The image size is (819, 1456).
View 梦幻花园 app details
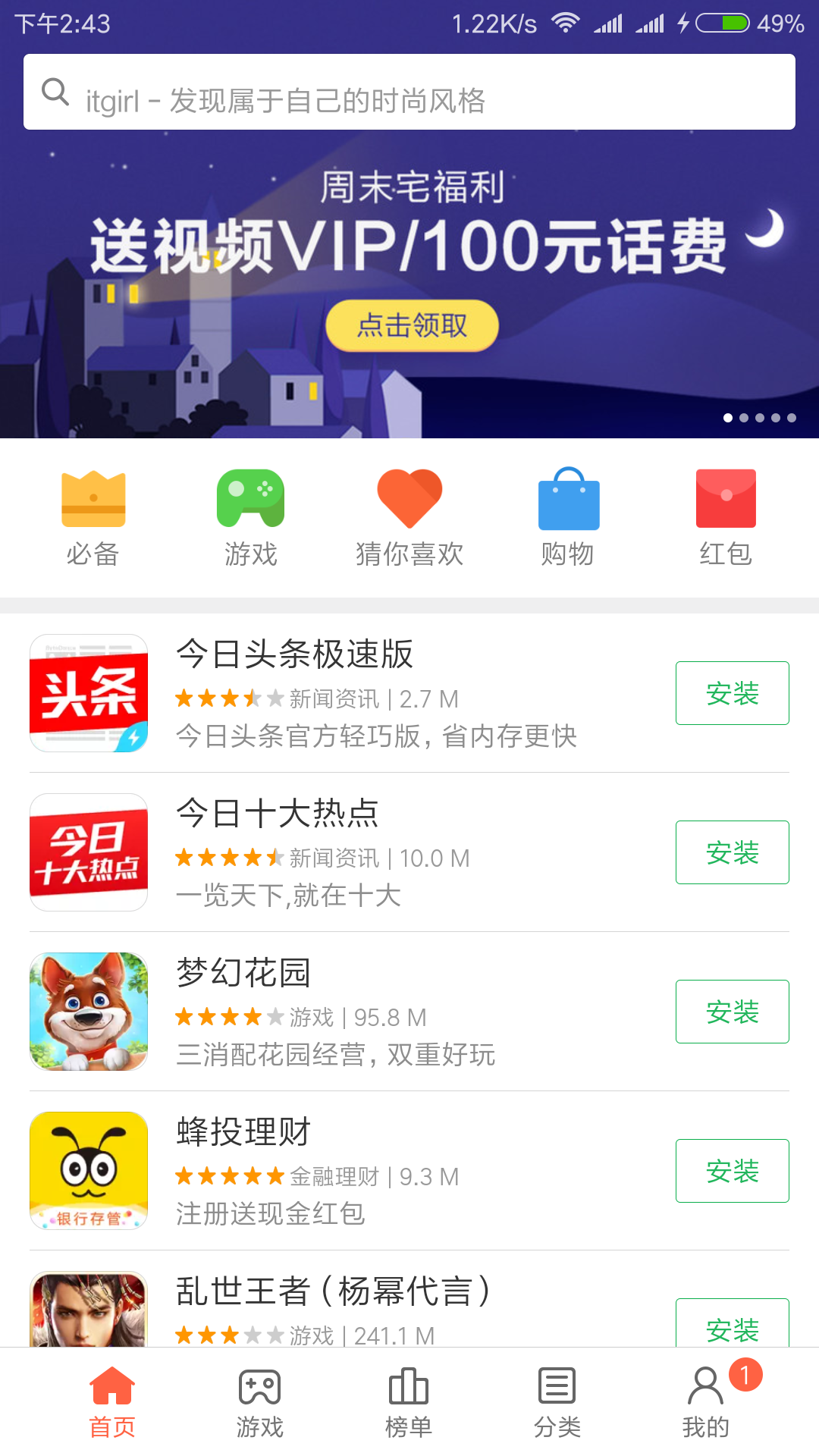[243, 974]
